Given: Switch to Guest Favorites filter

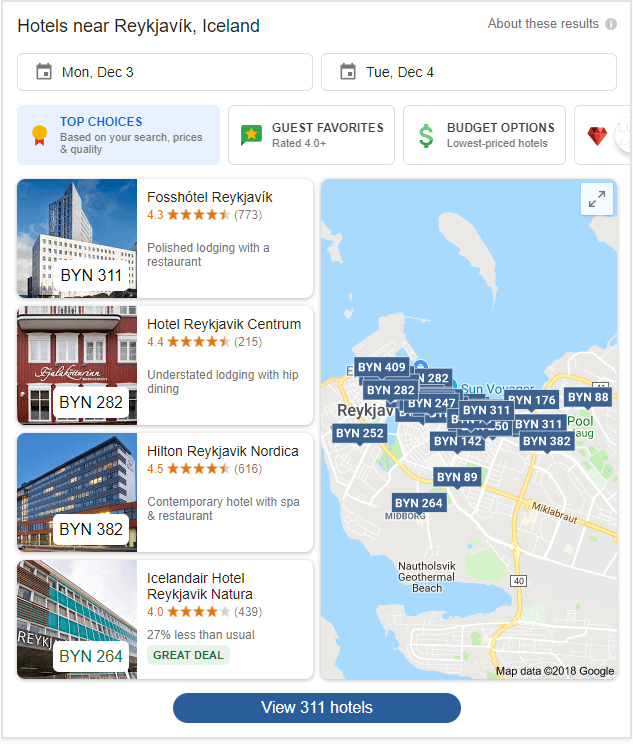Looking at the screenshot, I should 310,135.
